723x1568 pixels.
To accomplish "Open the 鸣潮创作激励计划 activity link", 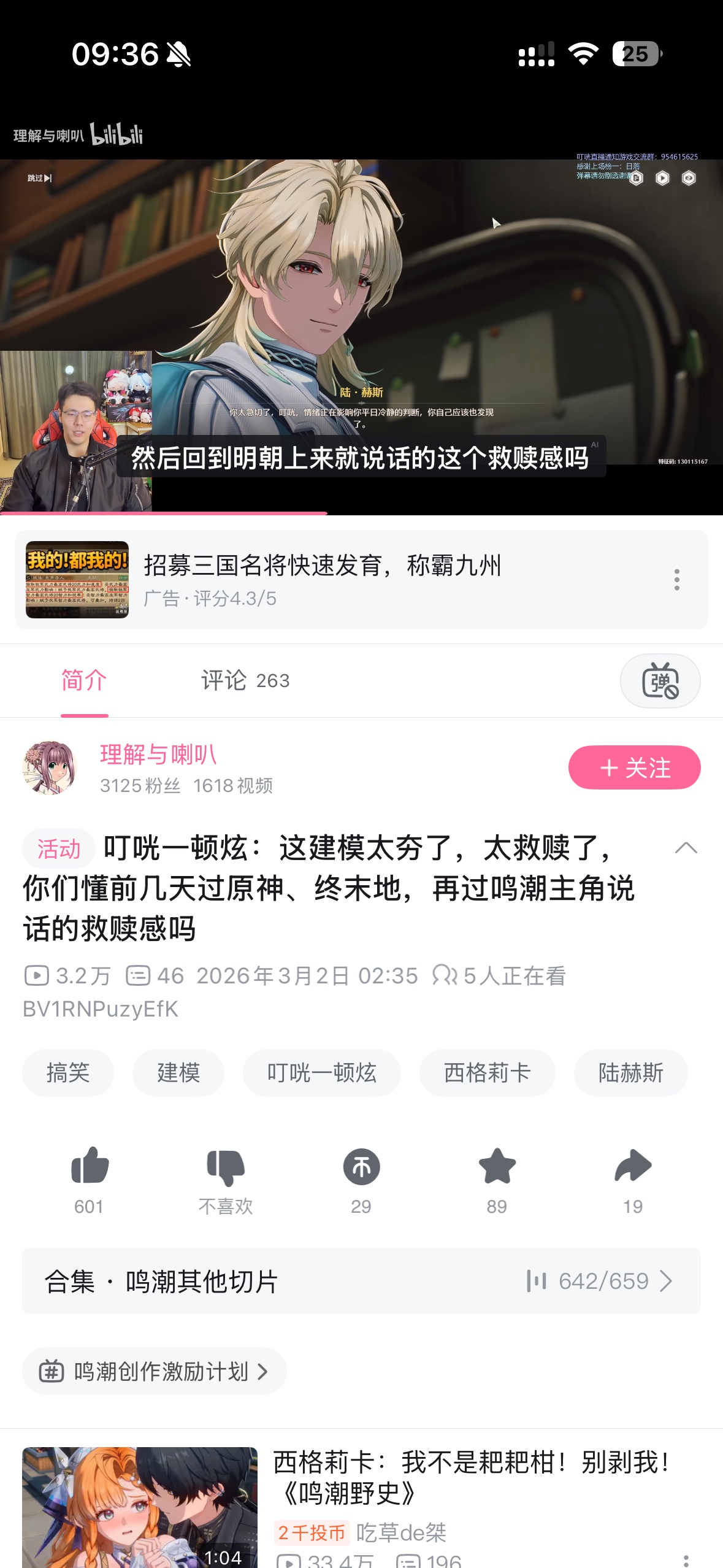I will pos(155,1371).
